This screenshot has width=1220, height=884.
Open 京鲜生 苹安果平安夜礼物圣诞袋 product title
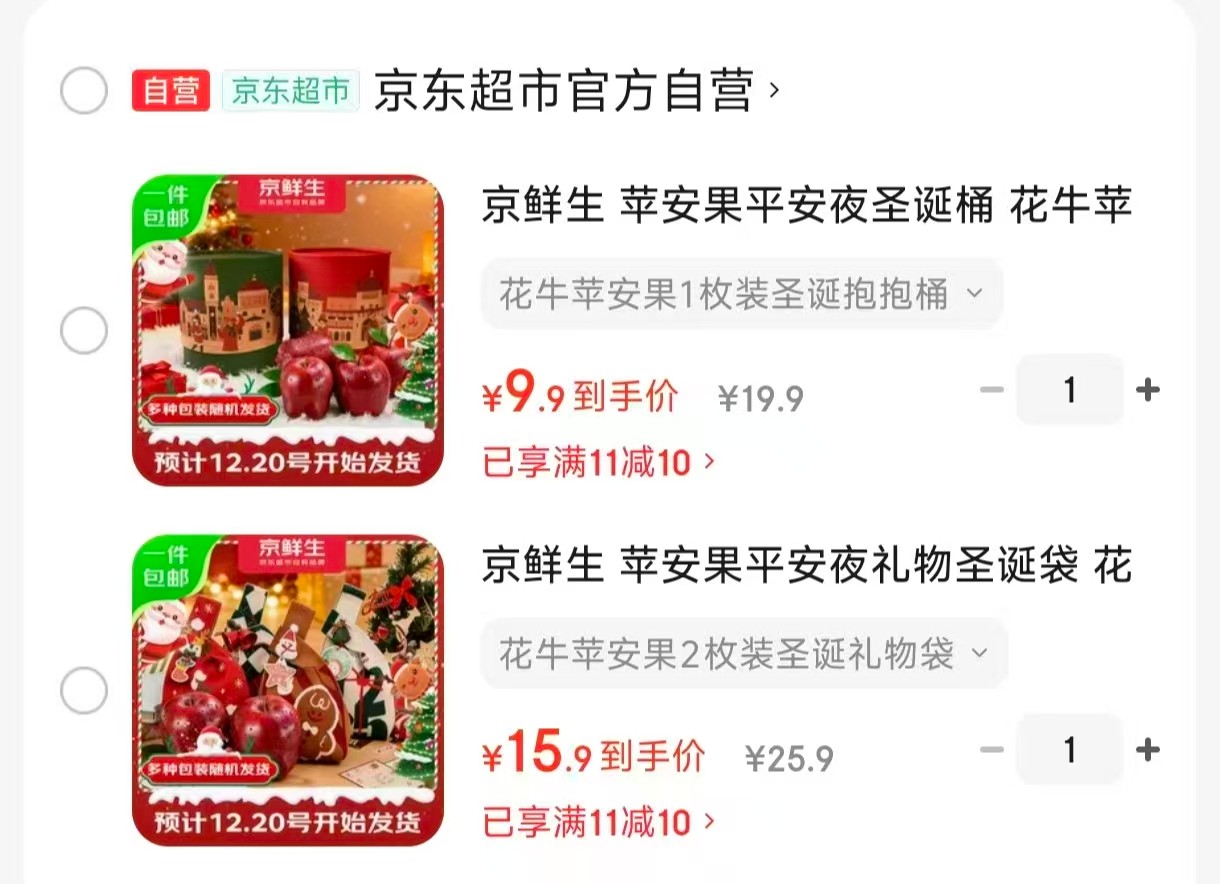[806, 567]
